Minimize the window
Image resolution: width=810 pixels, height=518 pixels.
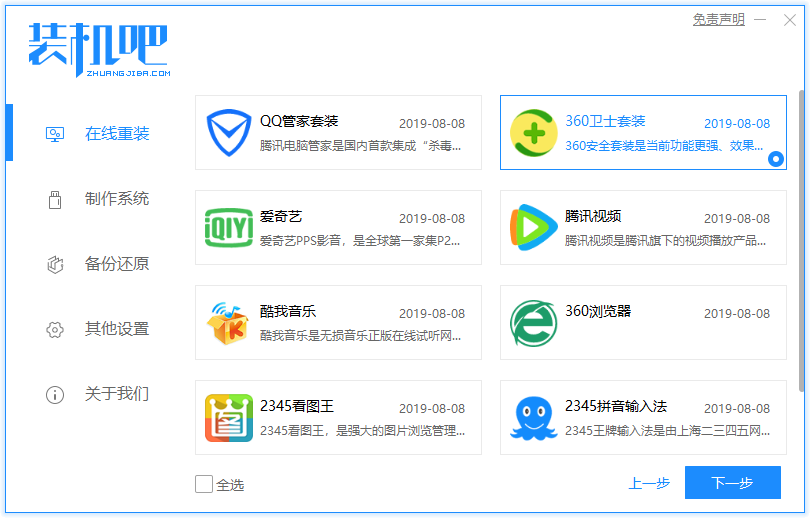point(761,19)
